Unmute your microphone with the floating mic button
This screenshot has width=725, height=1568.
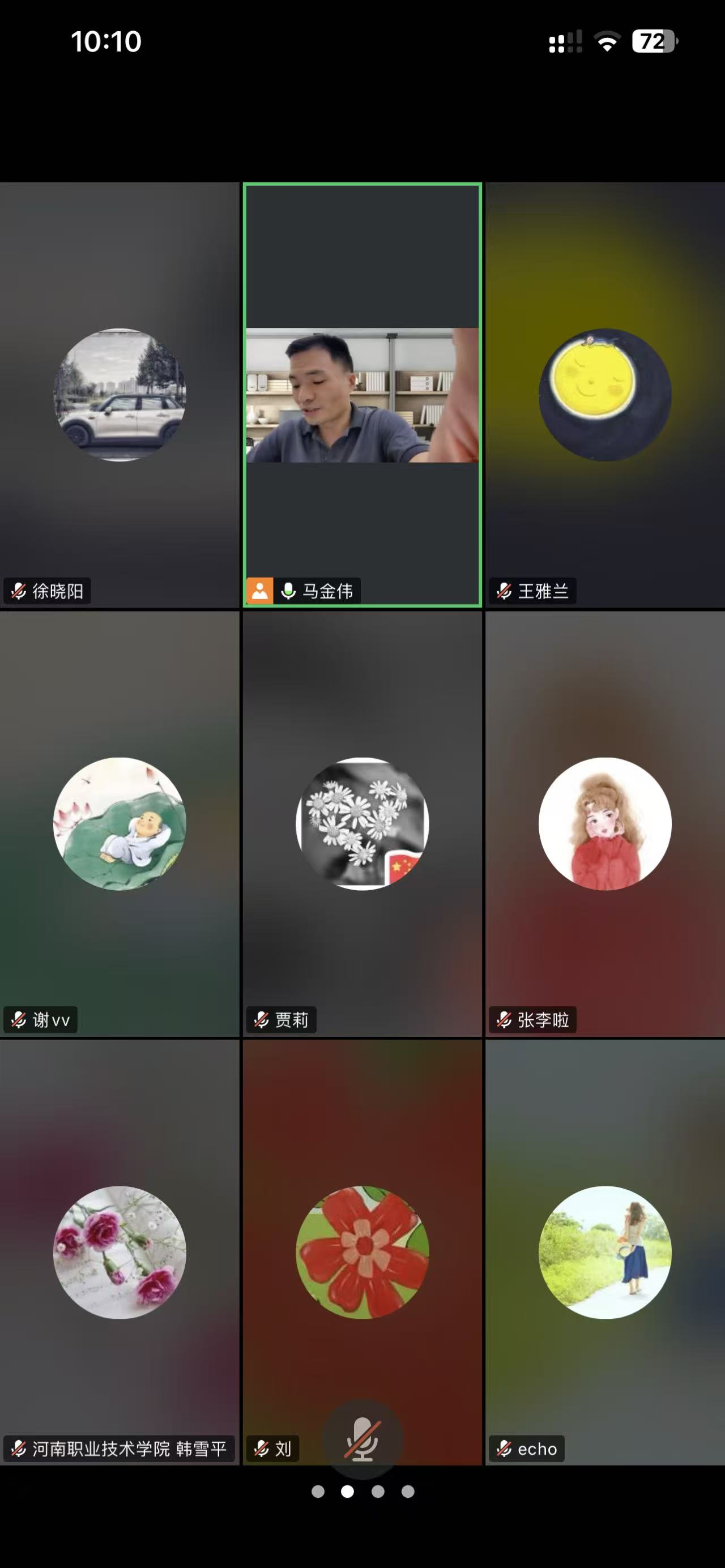(362, 1439)
